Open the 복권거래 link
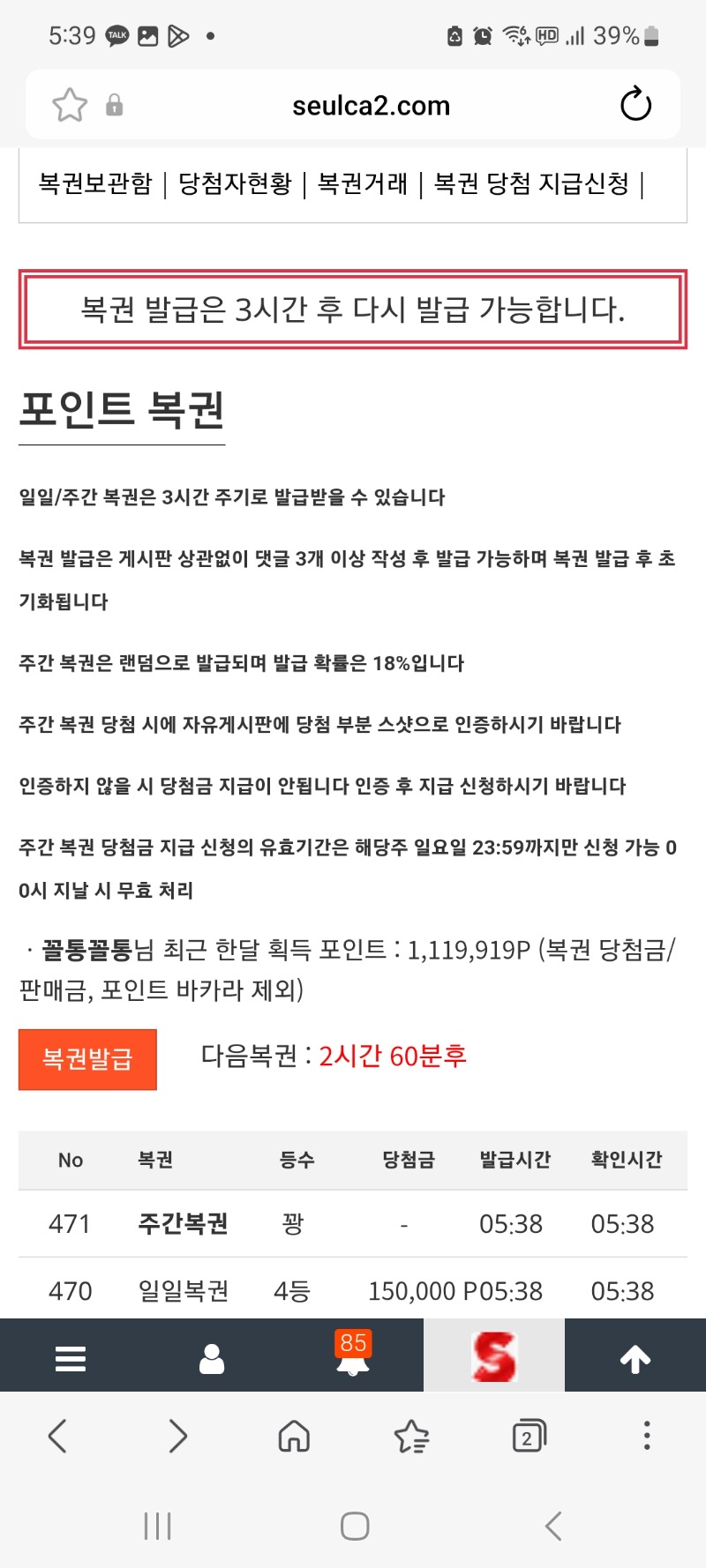 point(363,183)
